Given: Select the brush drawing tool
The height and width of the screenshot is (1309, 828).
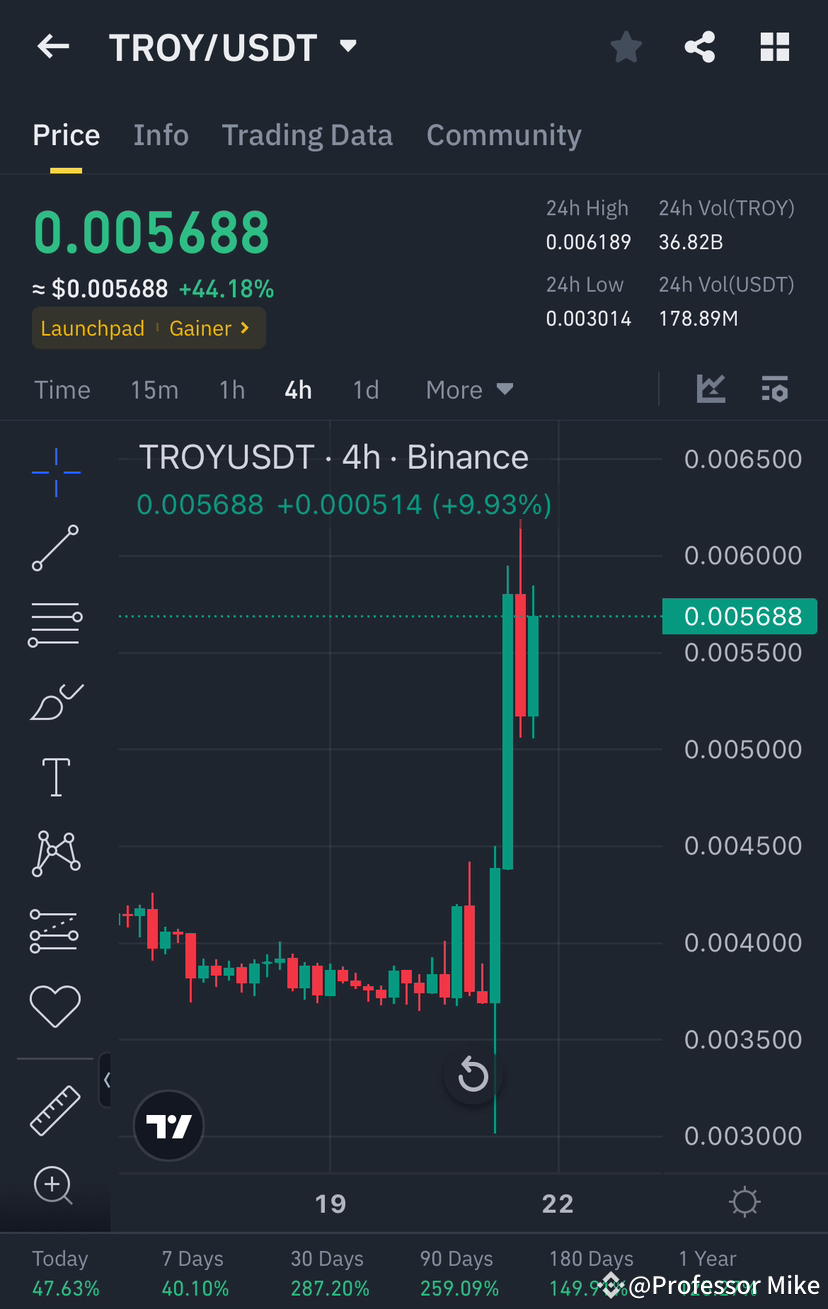Looking at the screenshot, I should pyautogui.click(x=55, y=701).
